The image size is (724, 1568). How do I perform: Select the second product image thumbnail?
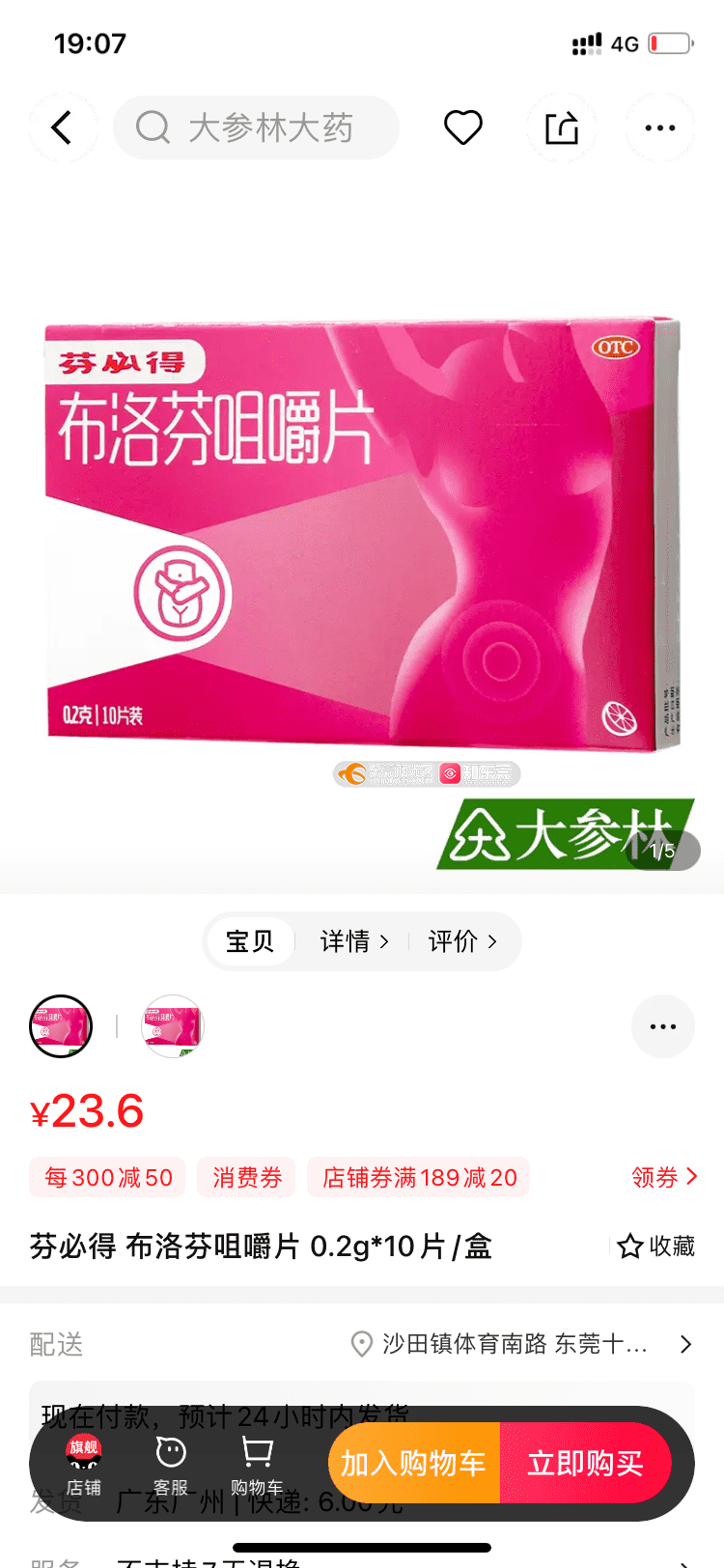click(173, 1026)
